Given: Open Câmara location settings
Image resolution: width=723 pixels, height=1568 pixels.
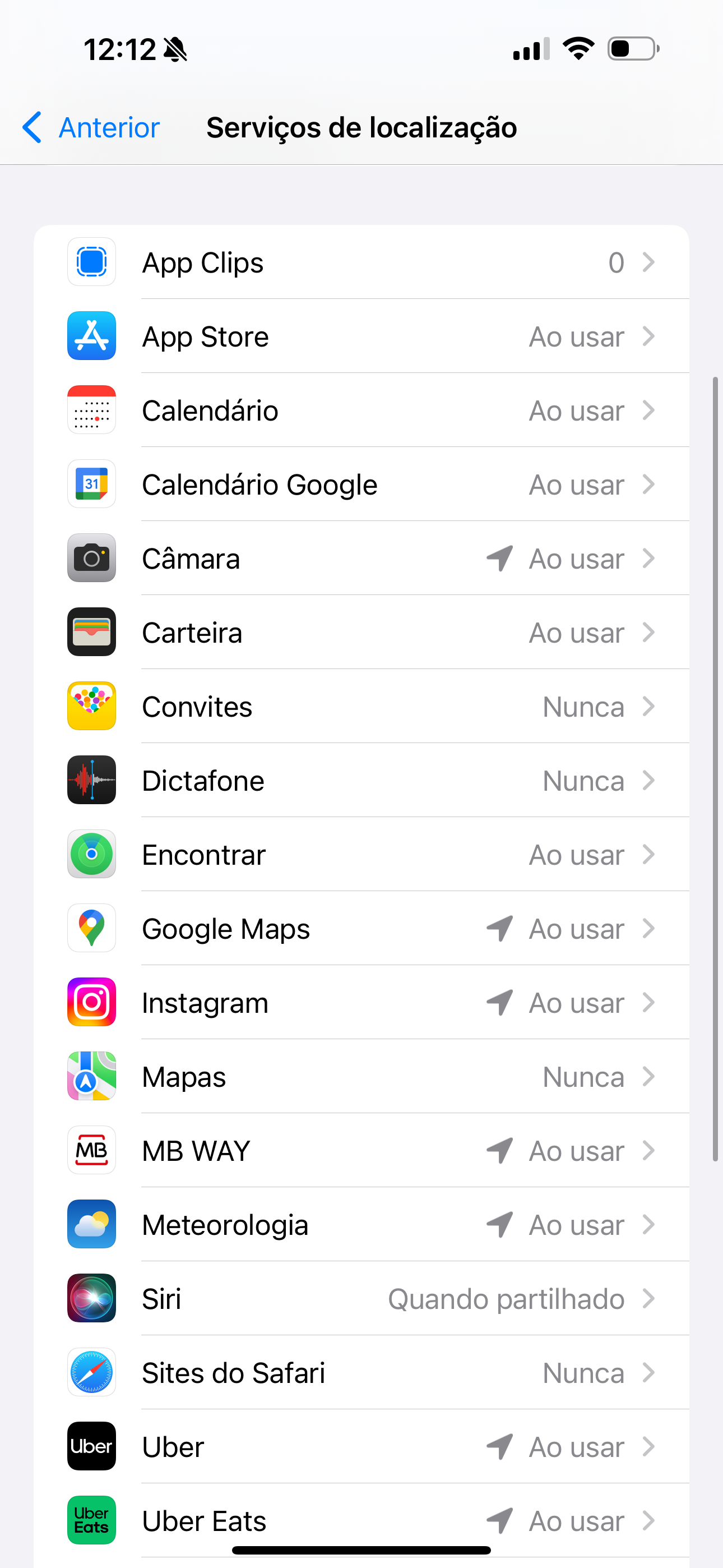Looking at the screenshot, I should tap(361, 558).
